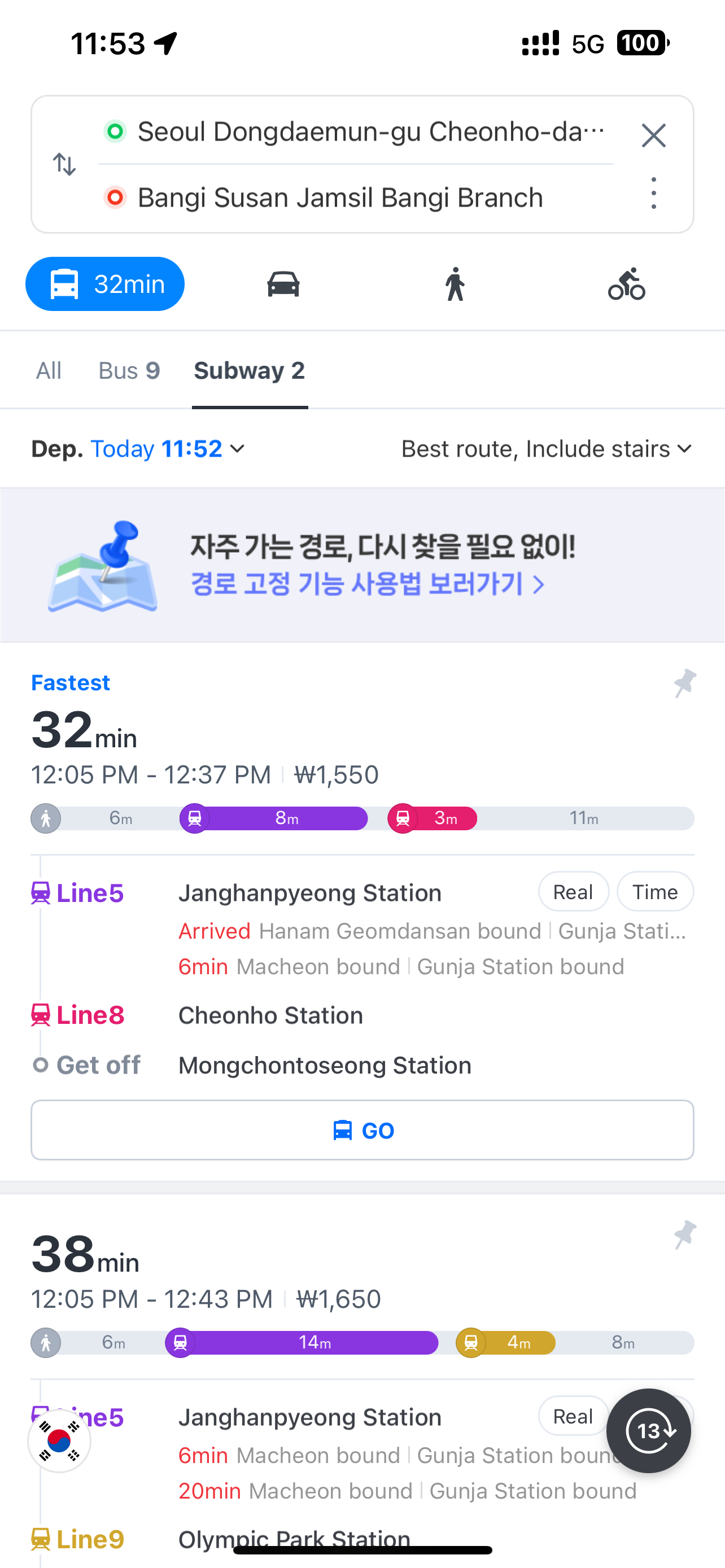Tap the Time chip at Janghanpyeong Station
This screenshot has height=1568, width=725.
pos(655,892)
